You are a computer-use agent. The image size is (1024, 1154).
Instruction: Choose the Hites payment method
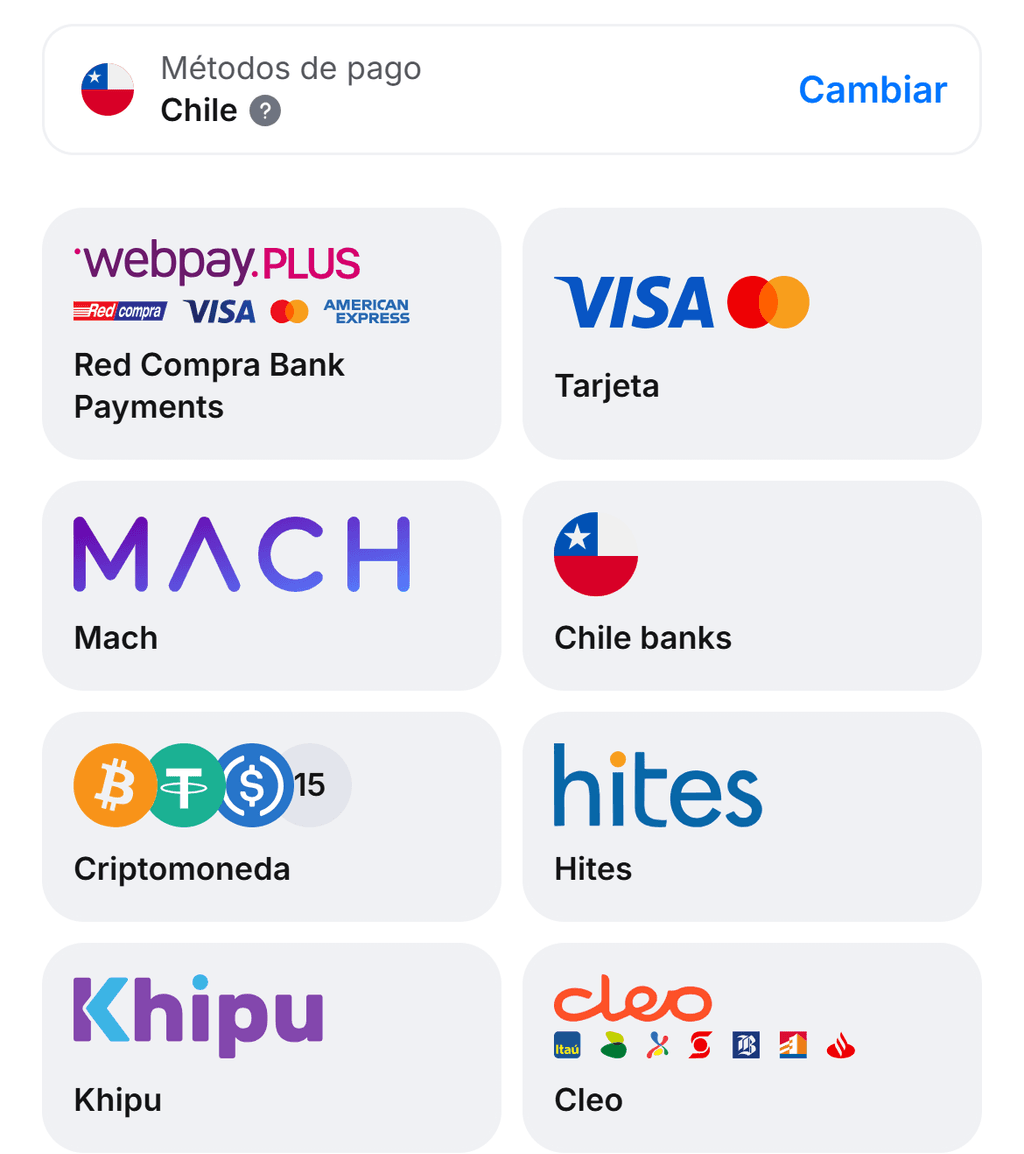click(751, 816)
